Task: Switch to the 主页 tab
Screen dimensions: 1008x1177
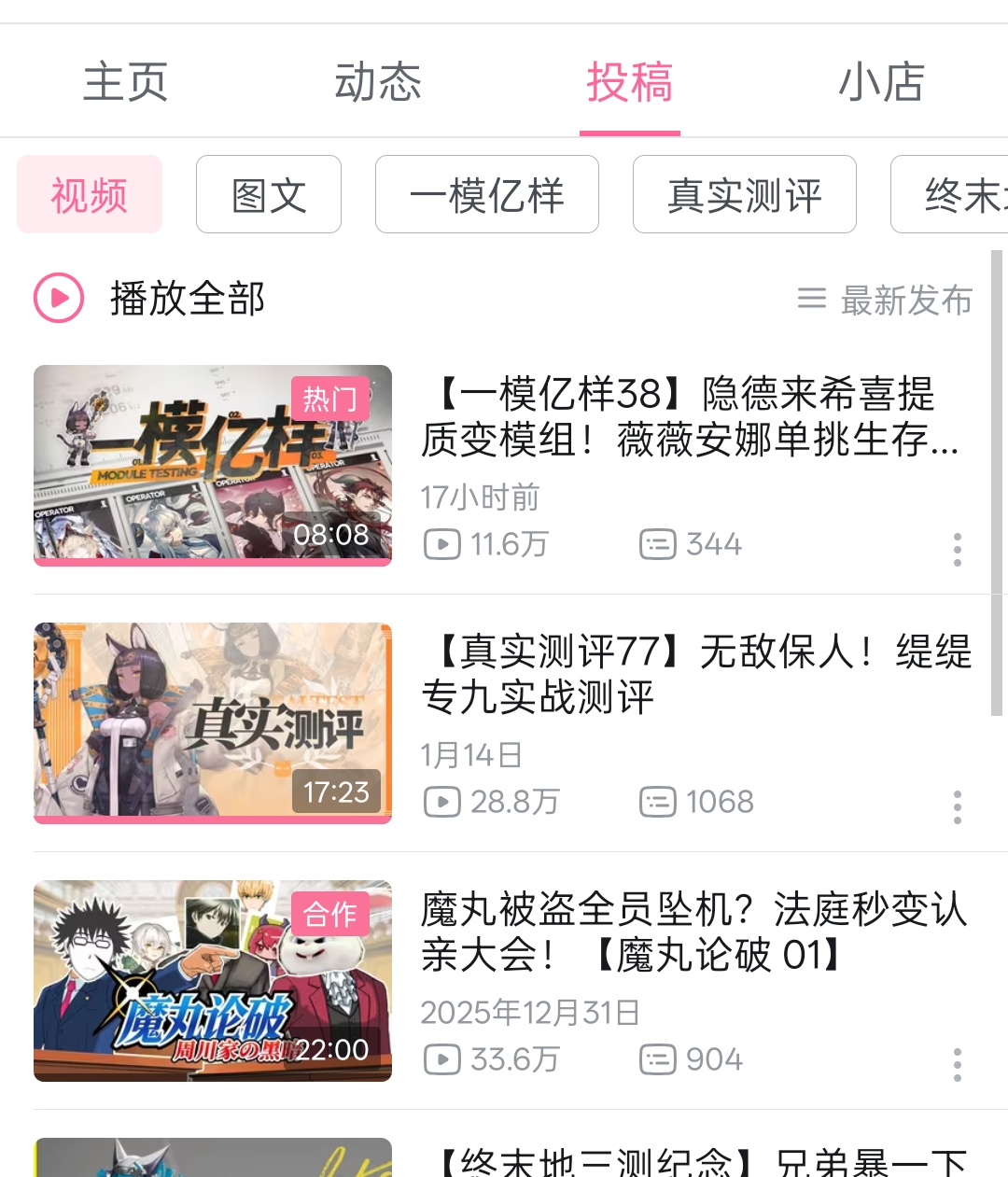Action: [125, 82]
